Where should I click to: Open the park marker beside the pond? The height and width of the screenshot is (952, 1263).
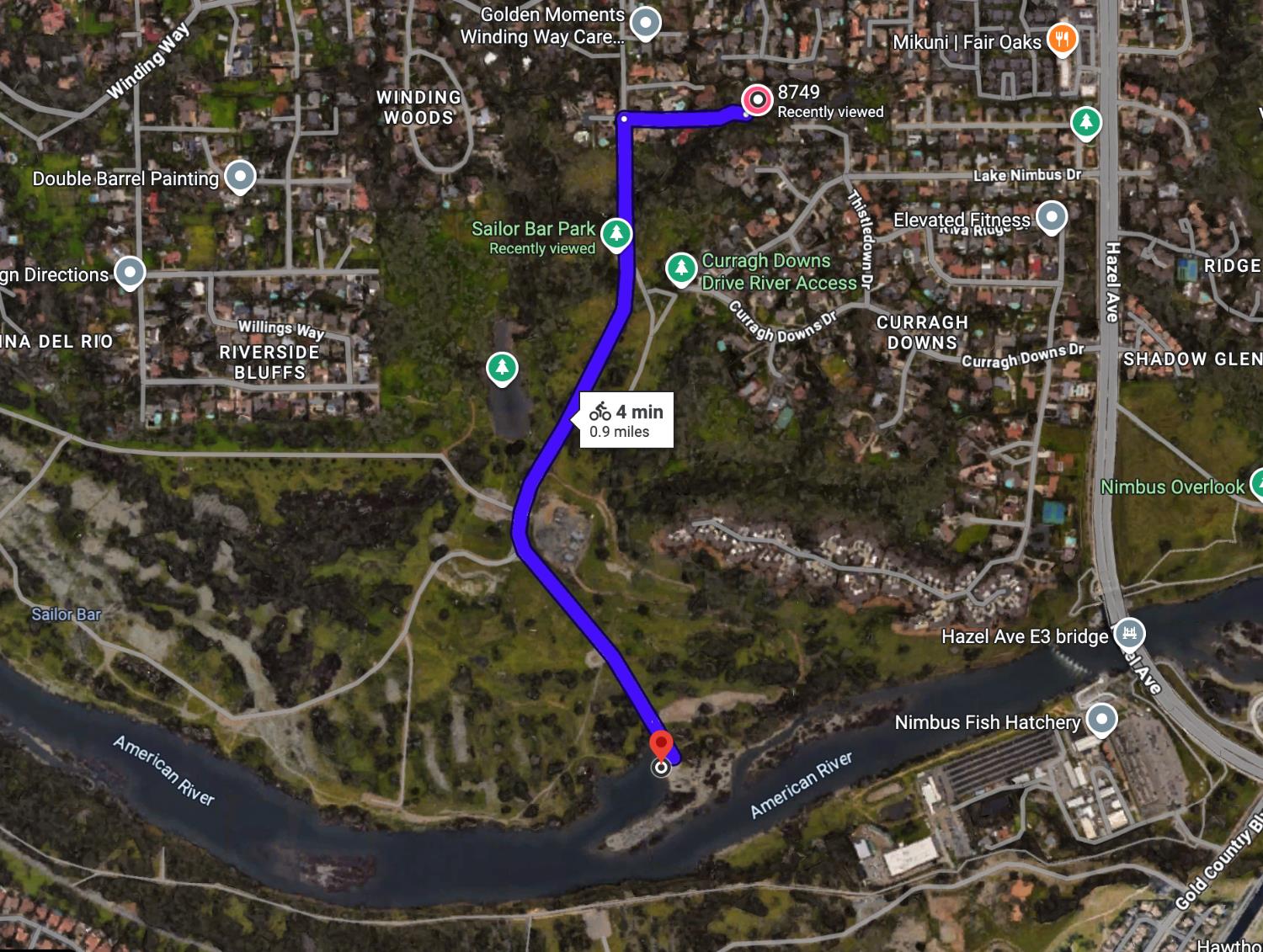point(502,368)
